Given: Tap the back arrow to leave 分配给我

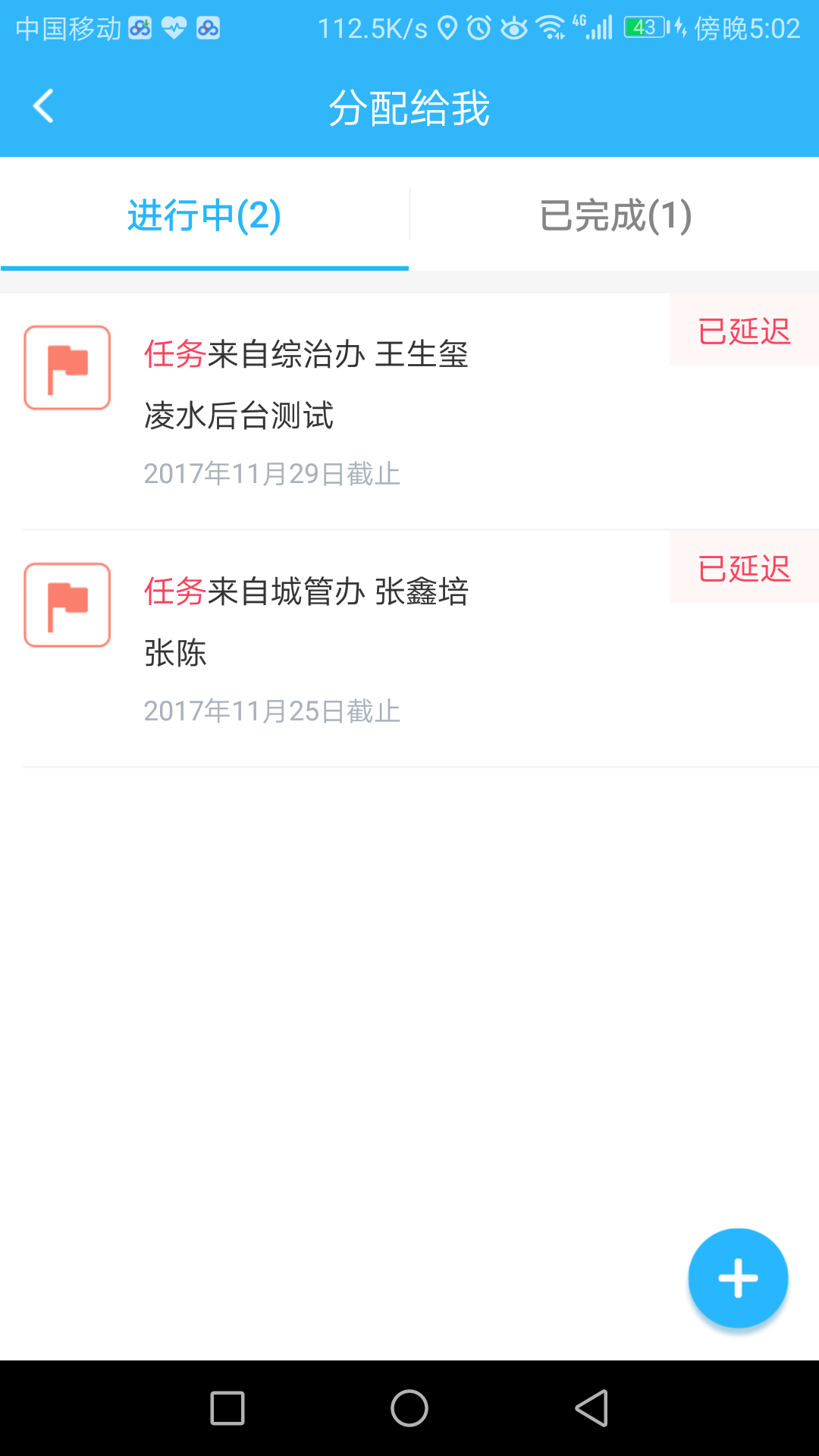Looking at the screenshot, I should (43, 106).
